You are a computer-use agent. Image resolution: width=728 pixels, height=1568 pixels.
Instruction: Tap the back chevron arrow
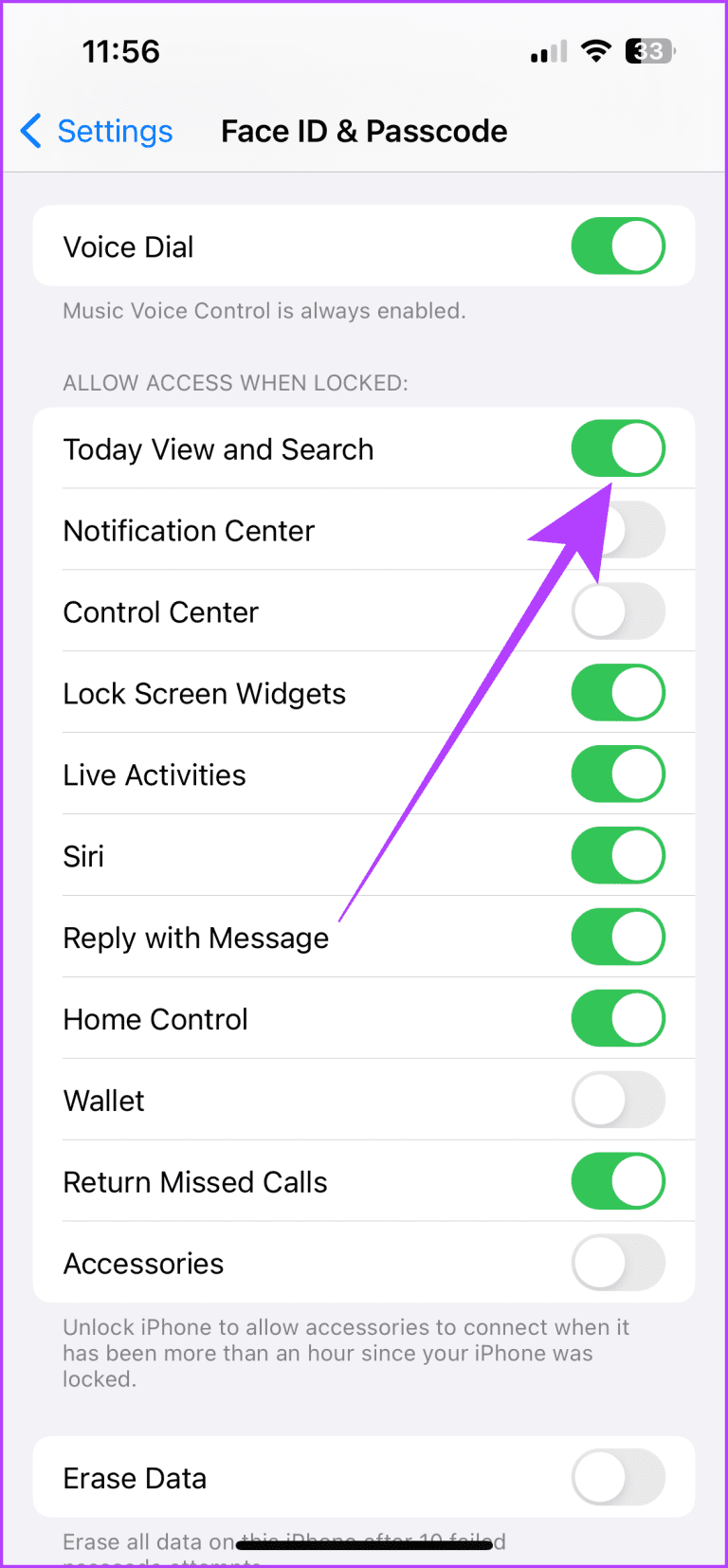[x=31, y=131]
